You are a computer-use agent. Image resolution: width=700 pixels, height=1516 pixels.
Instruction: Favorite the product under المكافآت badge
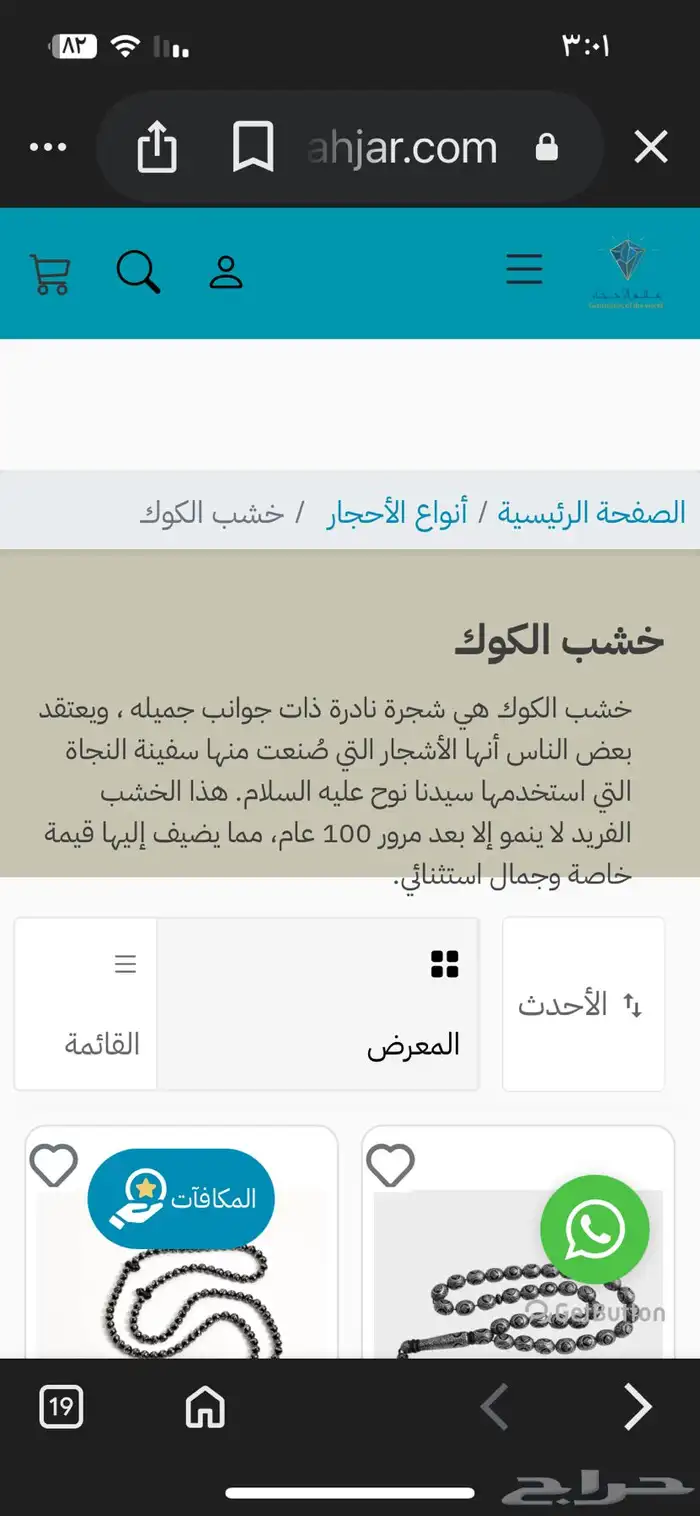point(54,1166)
